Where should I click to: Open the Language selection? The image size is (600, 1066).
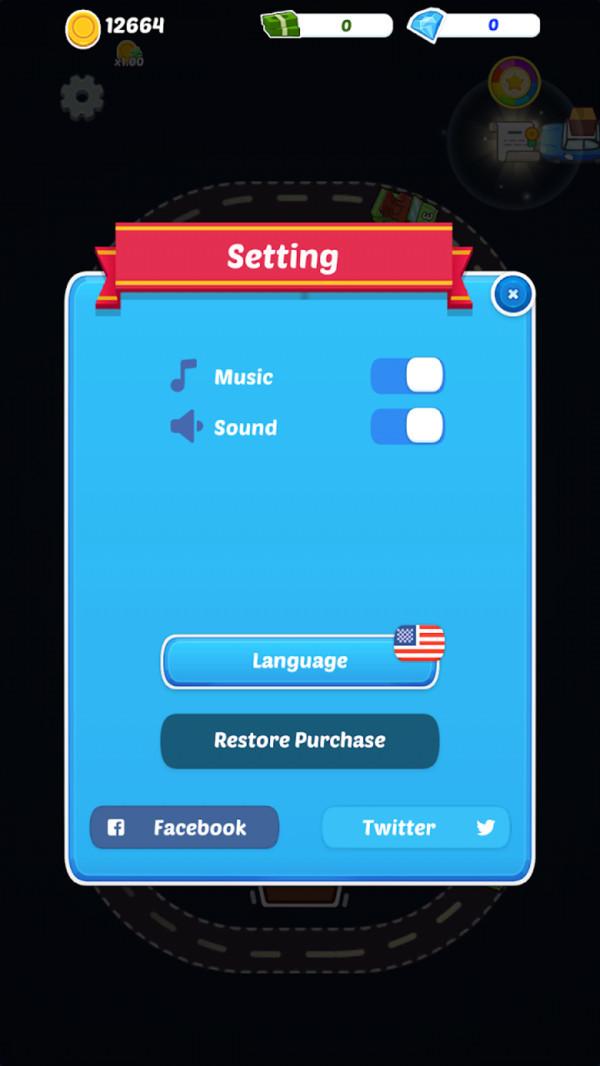299,661
